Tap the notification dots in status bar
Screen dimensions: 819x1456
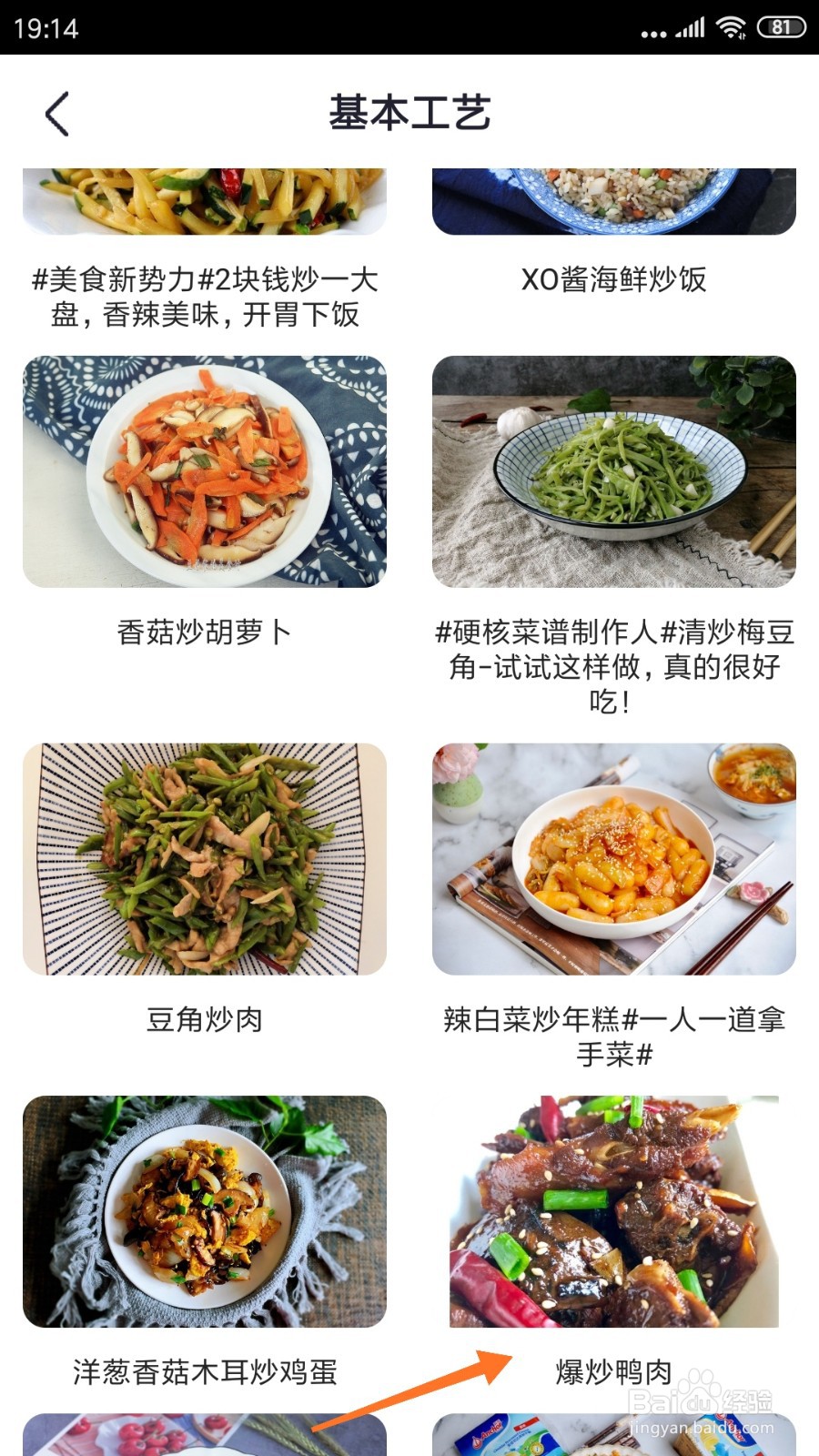pyautogui.click(x=652, y=30)
